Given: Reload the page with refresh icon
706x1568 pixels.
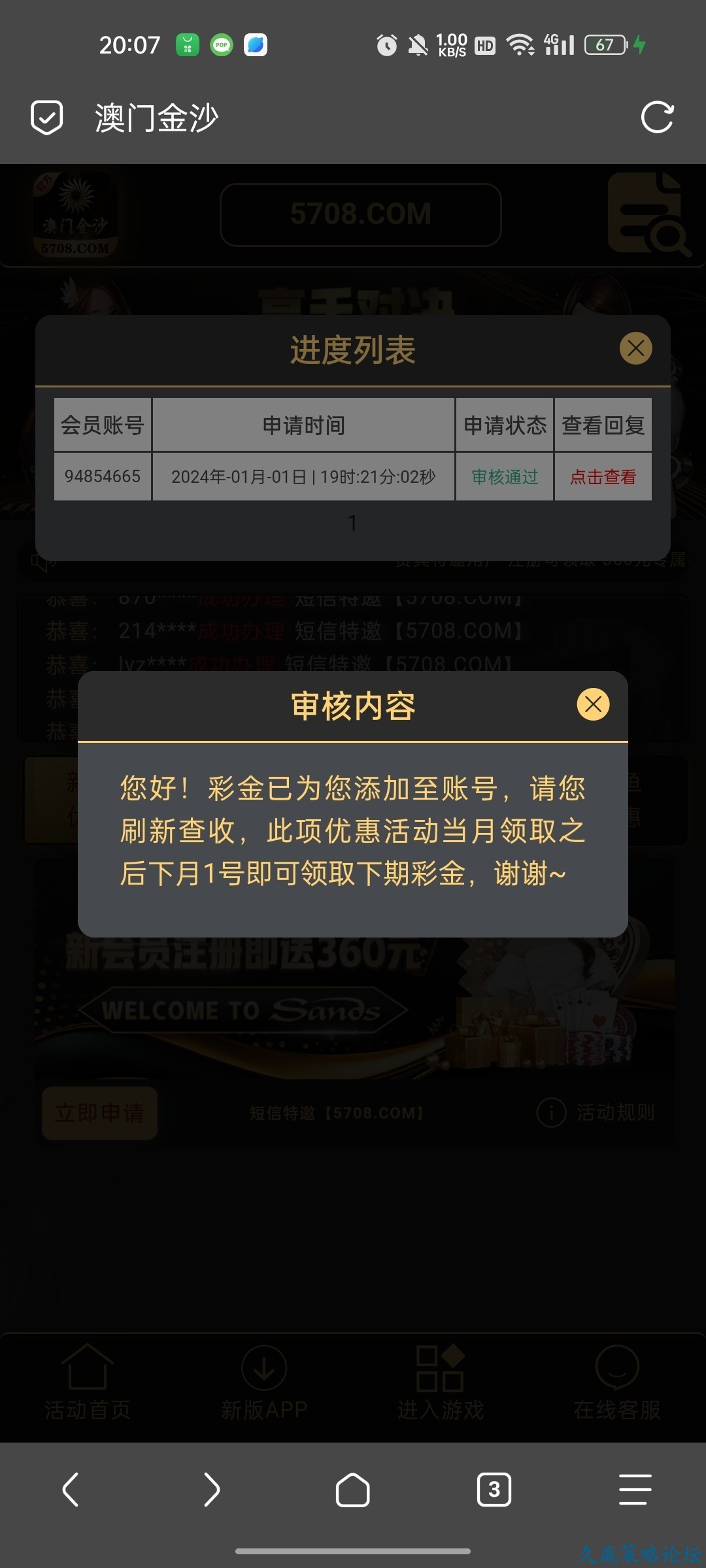Looking at the screenshot, I should pyautogui.click(x=657, y=118).
